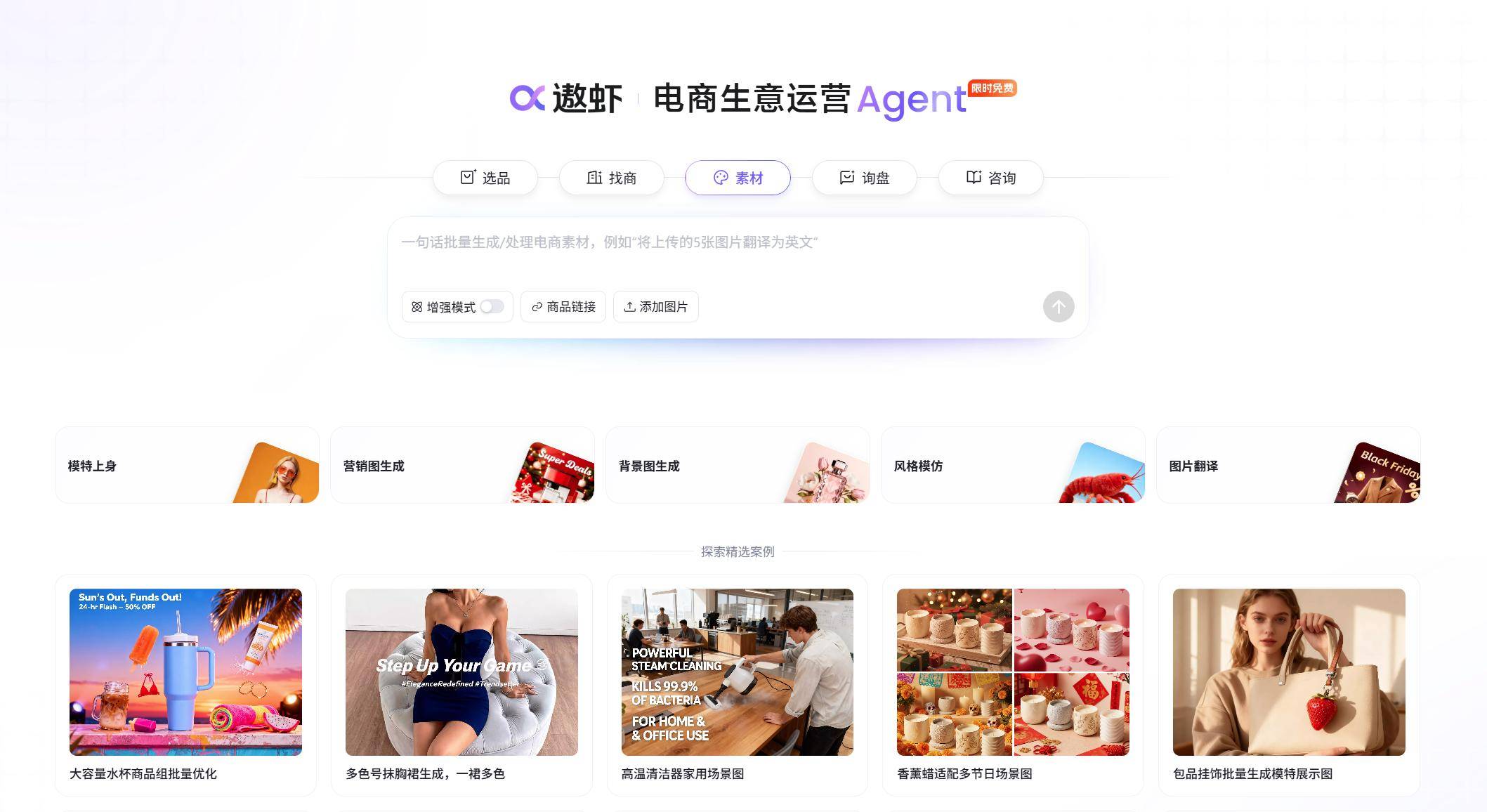This screenshot has width=1487, height=812.
Task: Select the 素材 tab
Action: pos(738,178)
